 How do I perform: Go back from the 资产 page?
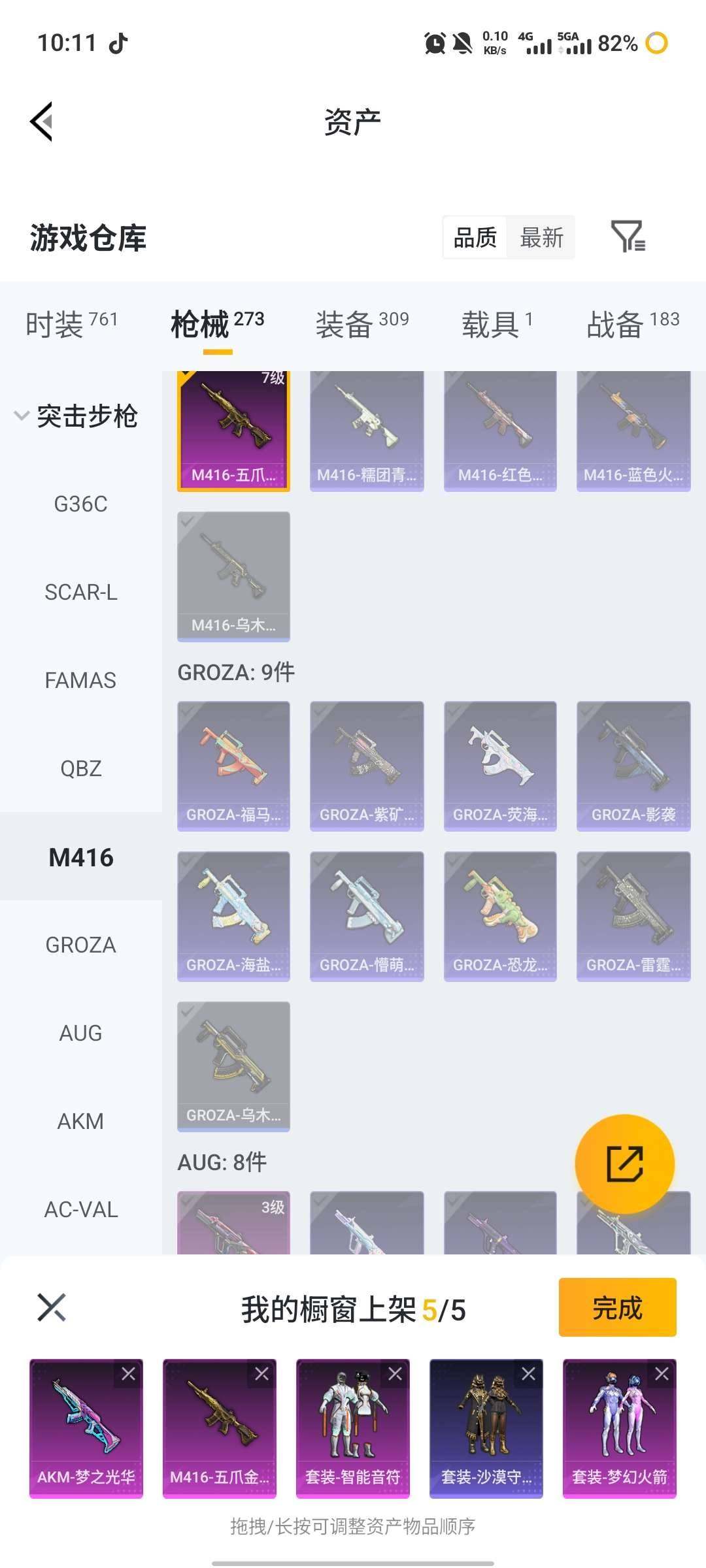[42, 122]
